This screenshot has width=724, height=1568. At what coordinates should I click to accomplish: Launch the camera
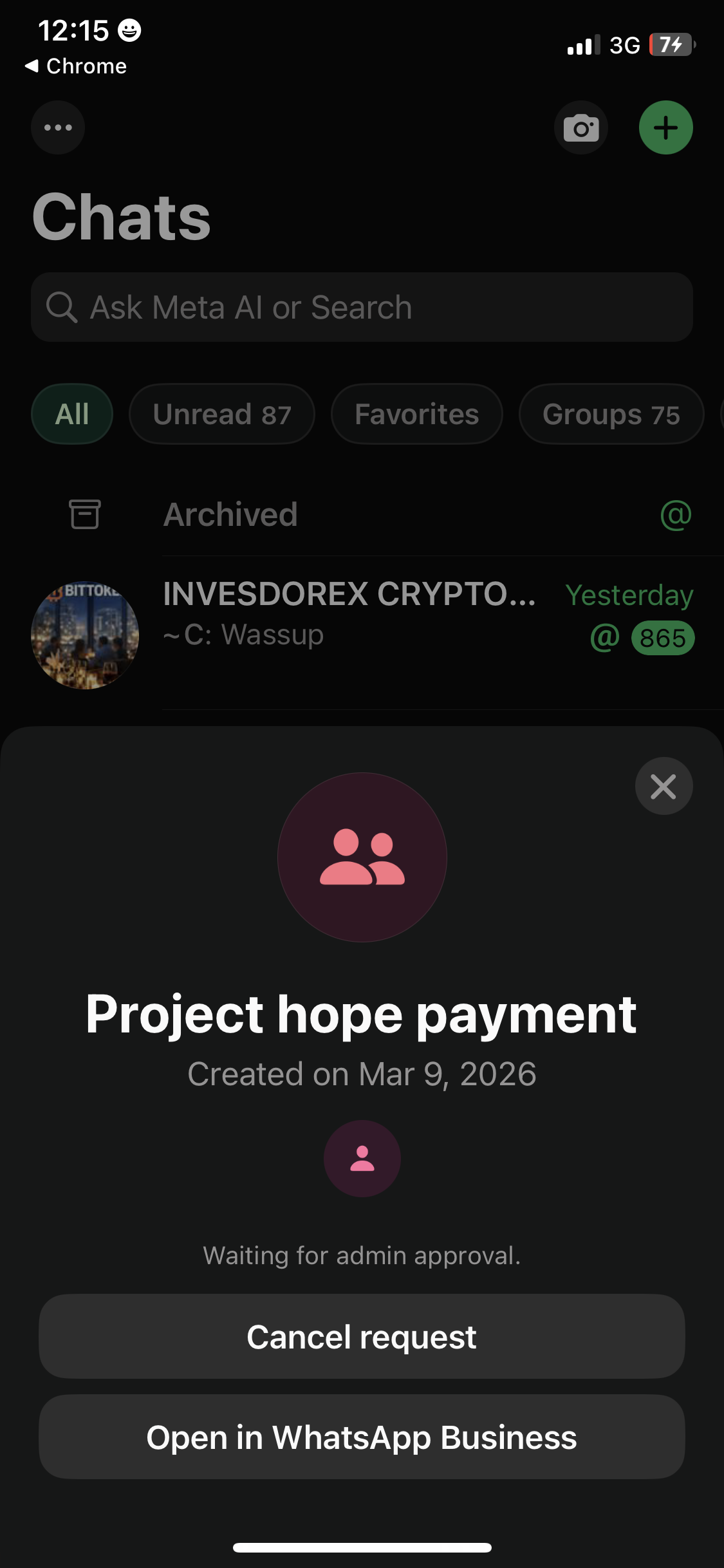coord(581,128)
